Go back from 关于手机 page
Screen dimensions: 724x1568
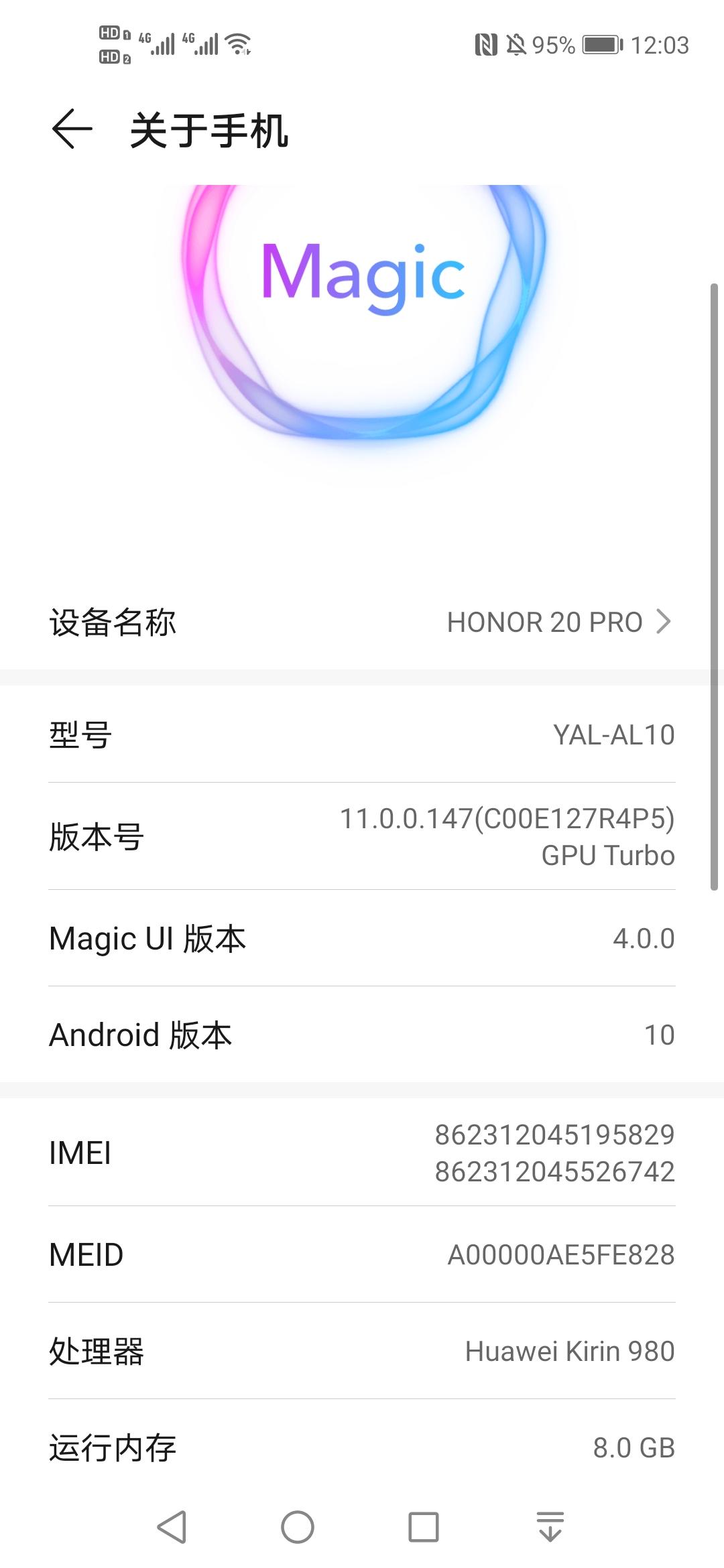coord(72,129)
